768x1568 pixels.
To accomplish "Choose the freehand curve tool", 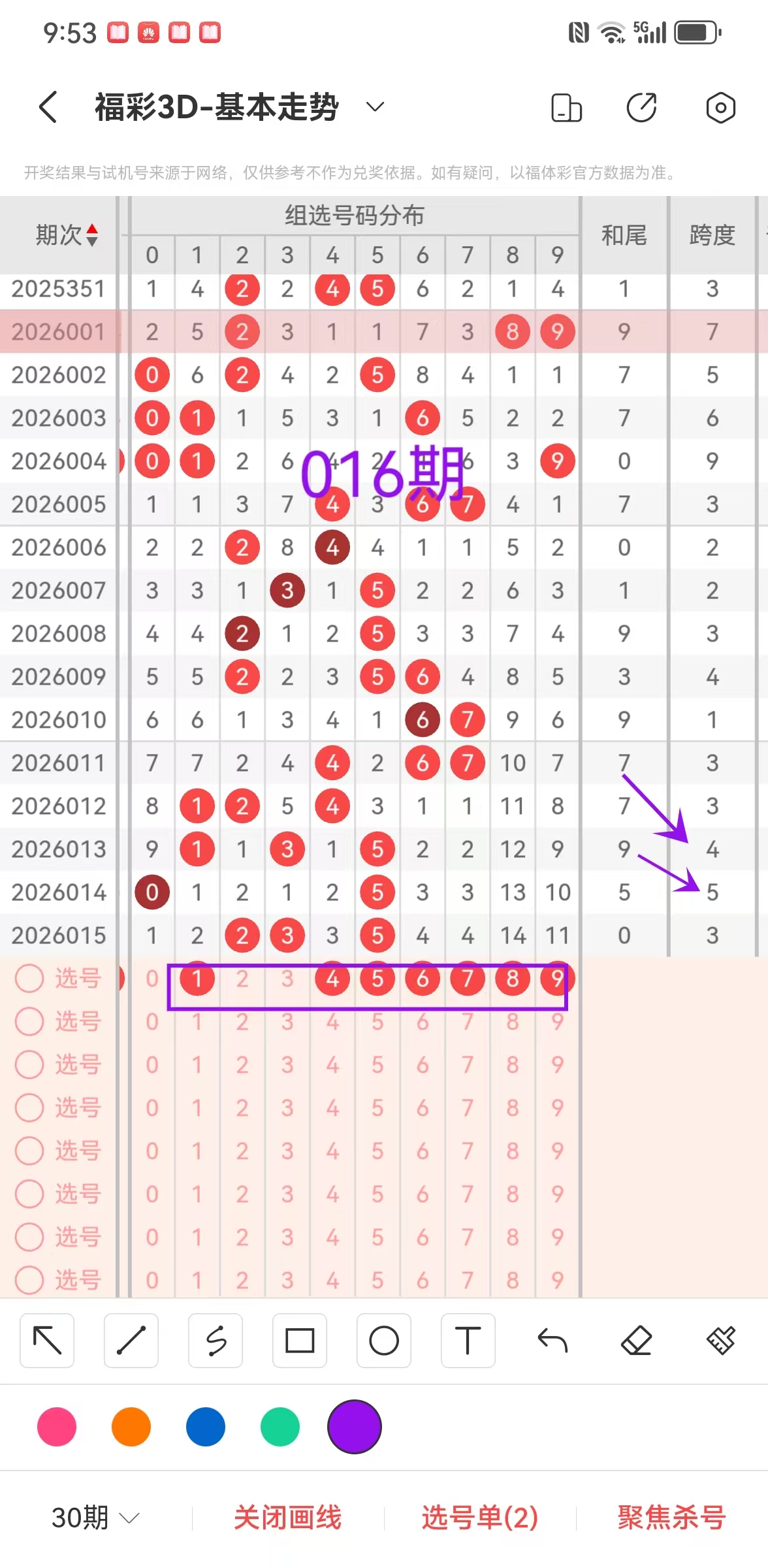I will tap(216, 1341).
